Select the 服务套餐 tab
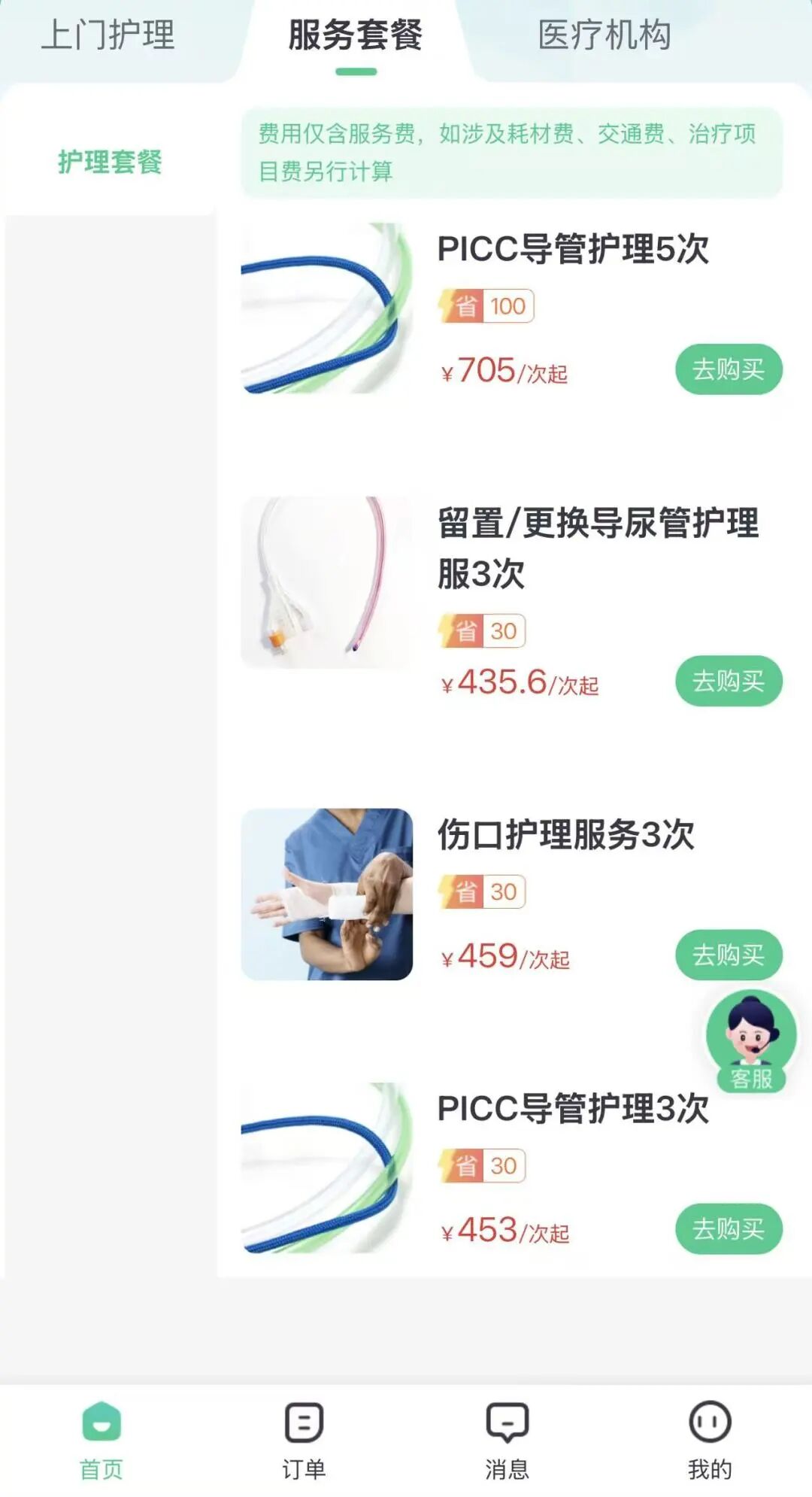Image resolution: width=812 pixels, height=1497 pixels. point(356,35)
